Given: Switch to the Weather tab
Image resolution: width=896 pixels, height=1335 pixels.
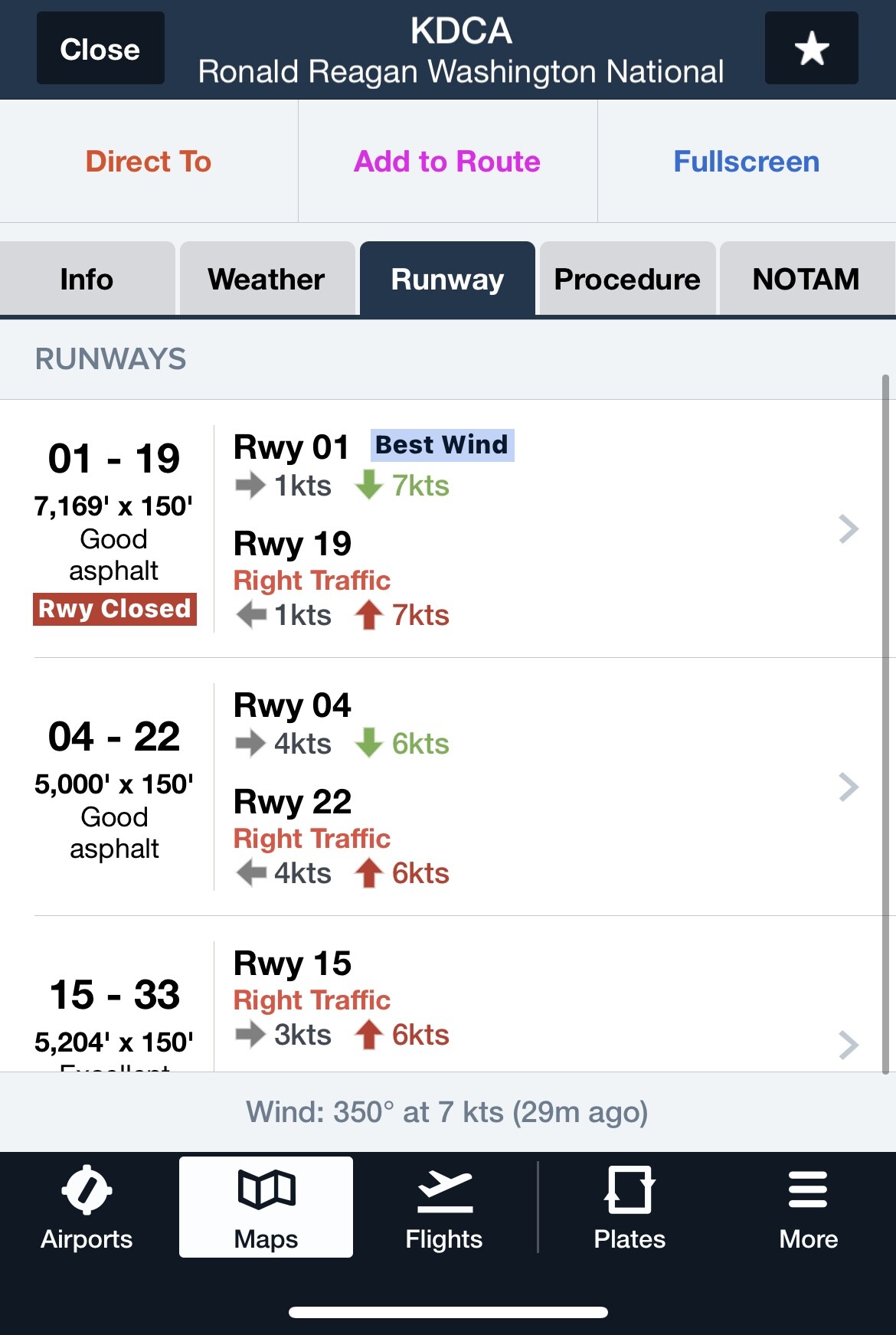Looking at the screenshot, I should tap(267, 280).
